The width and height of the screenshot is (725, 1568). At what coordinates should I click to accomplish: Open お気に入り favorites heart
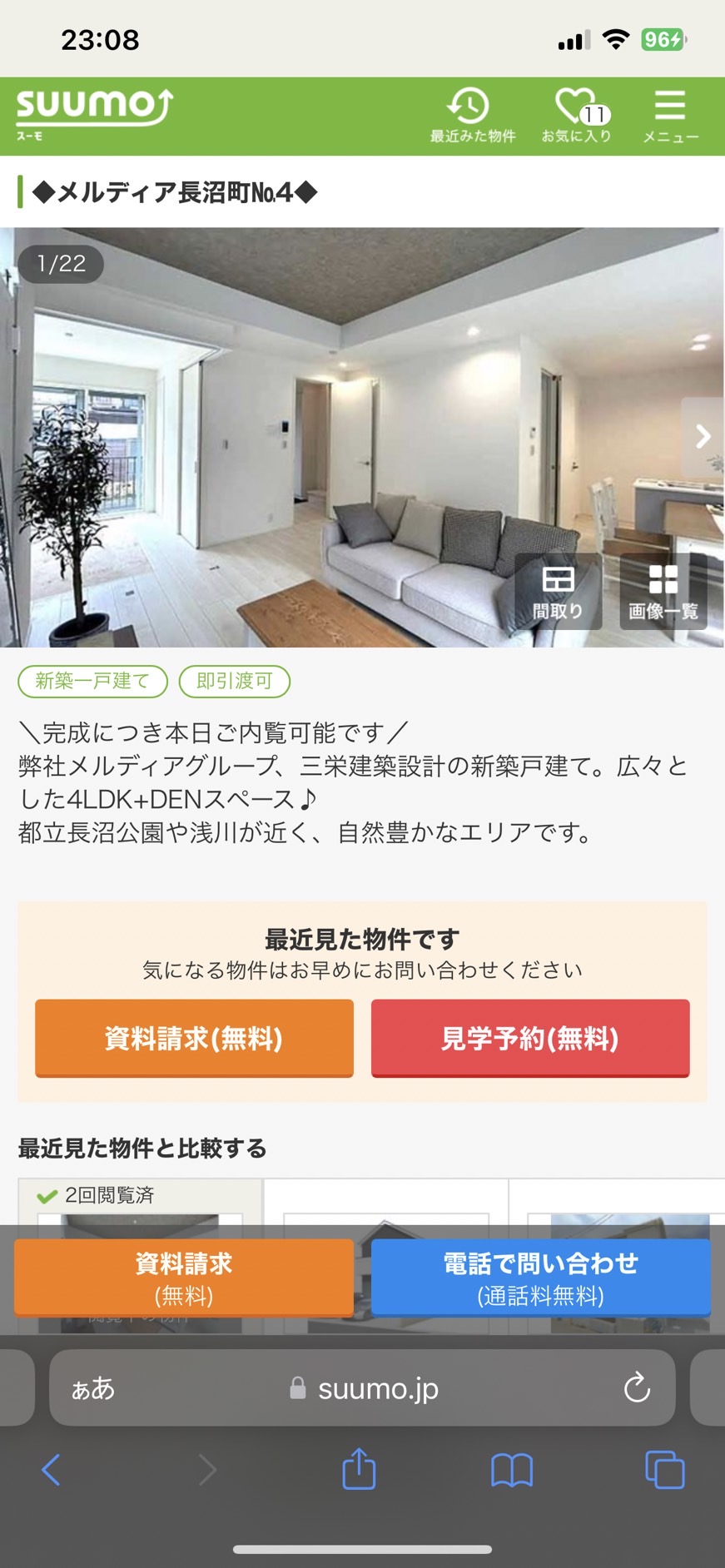pyautogui.click(x=578, y=116)
